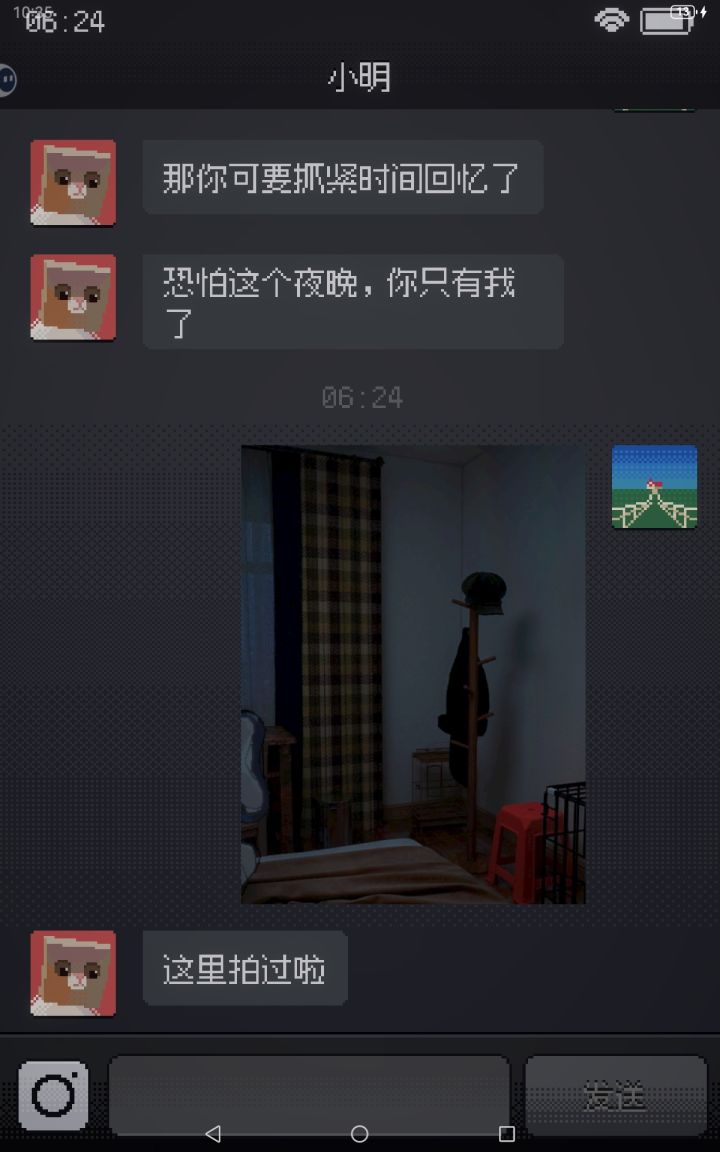This screenshot has width=720, height=1152.
Task: Tap the 这里拍过啦 message bubble
Action: click(x=245, y=970)
